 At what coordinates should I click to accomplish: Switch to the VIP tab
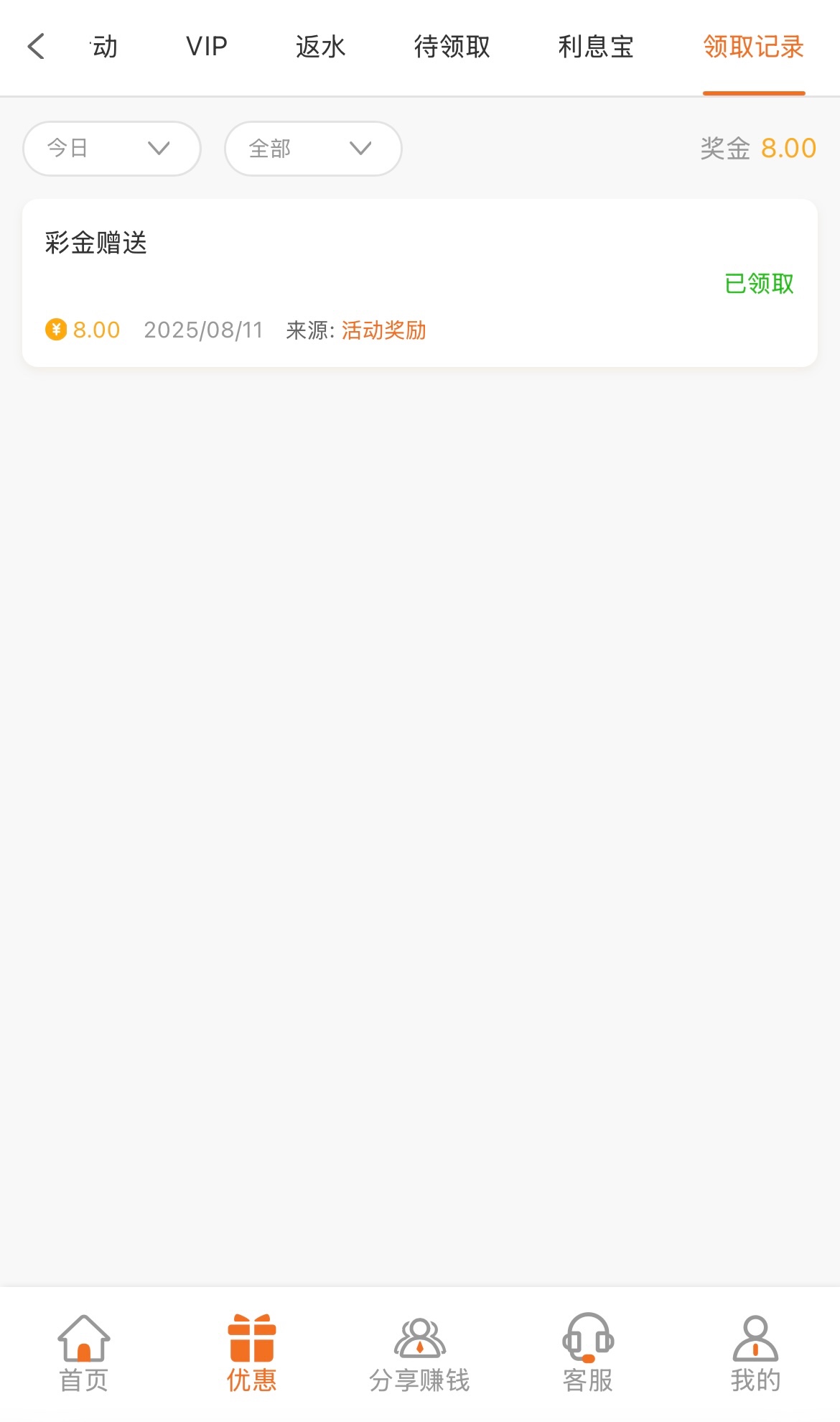click(x=207, y=47)
